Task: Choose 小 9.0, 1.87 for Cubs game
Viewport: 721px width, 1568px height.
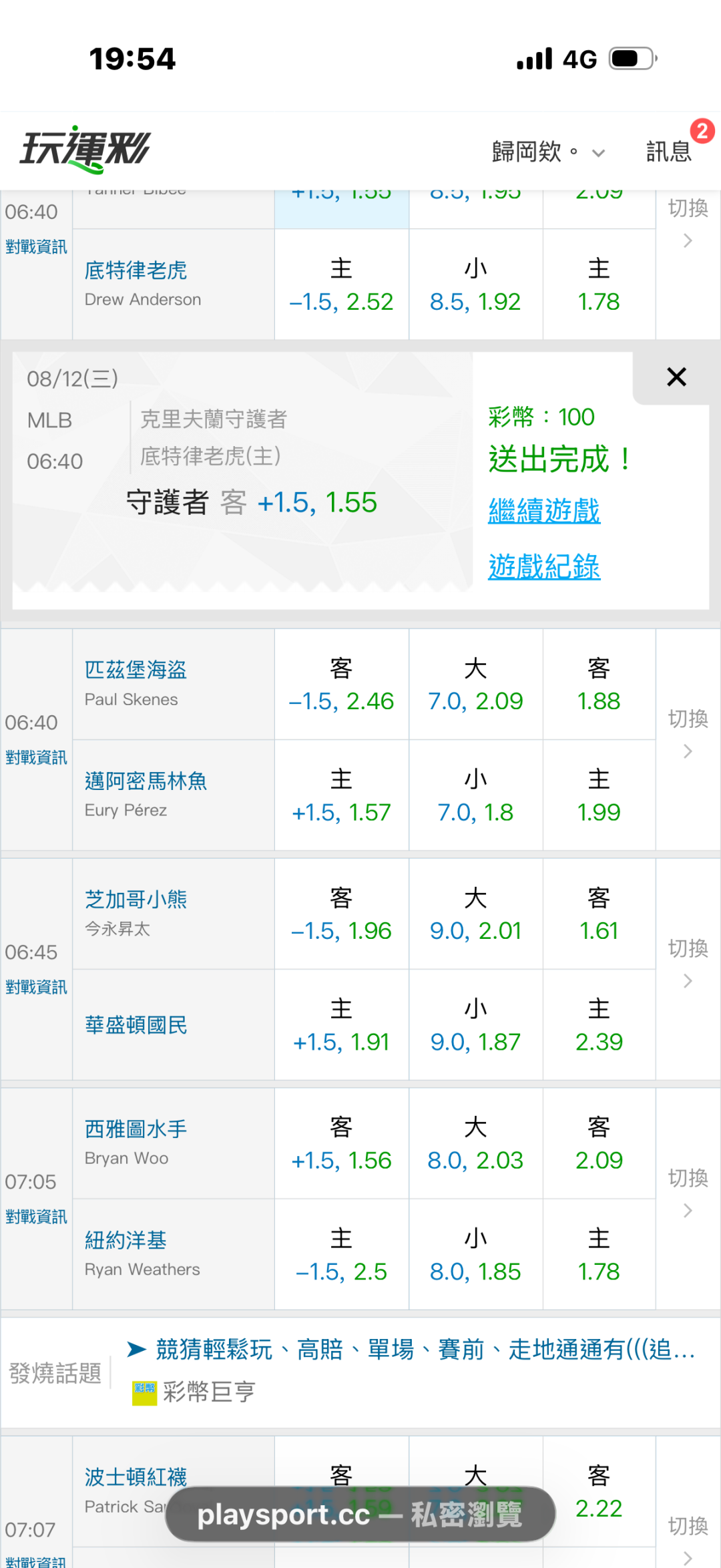Action: [475, 1025]
